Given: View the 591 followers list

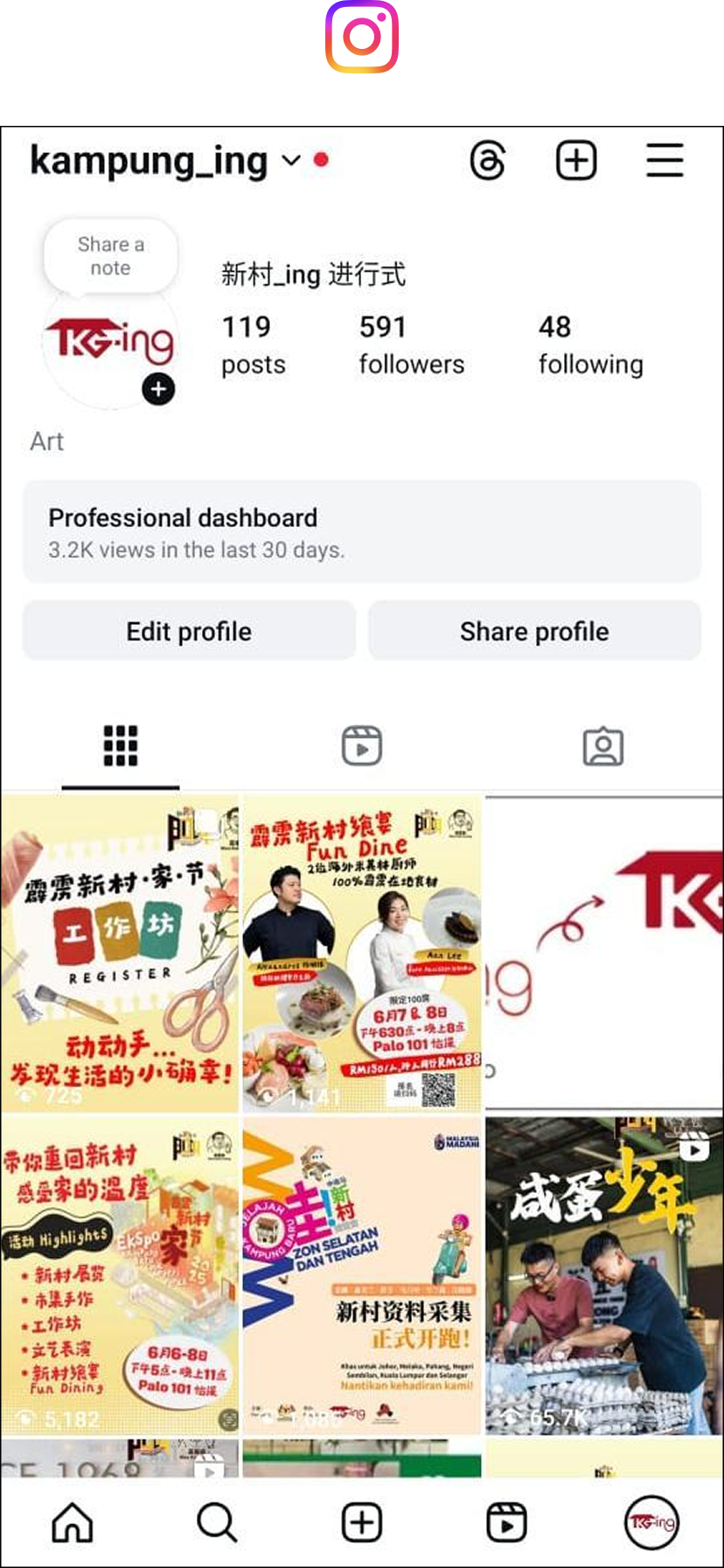Looking at the screenshot, I should click(x=411, y=344).
